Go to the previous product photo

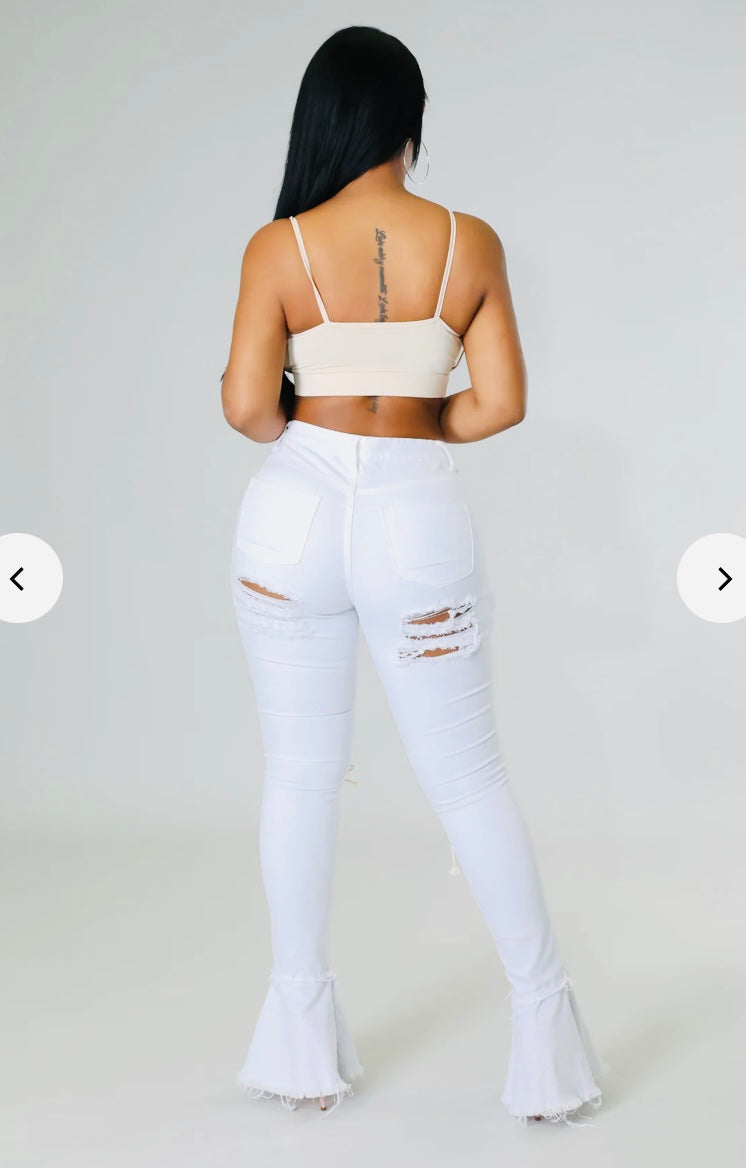(x=19, y=578)
